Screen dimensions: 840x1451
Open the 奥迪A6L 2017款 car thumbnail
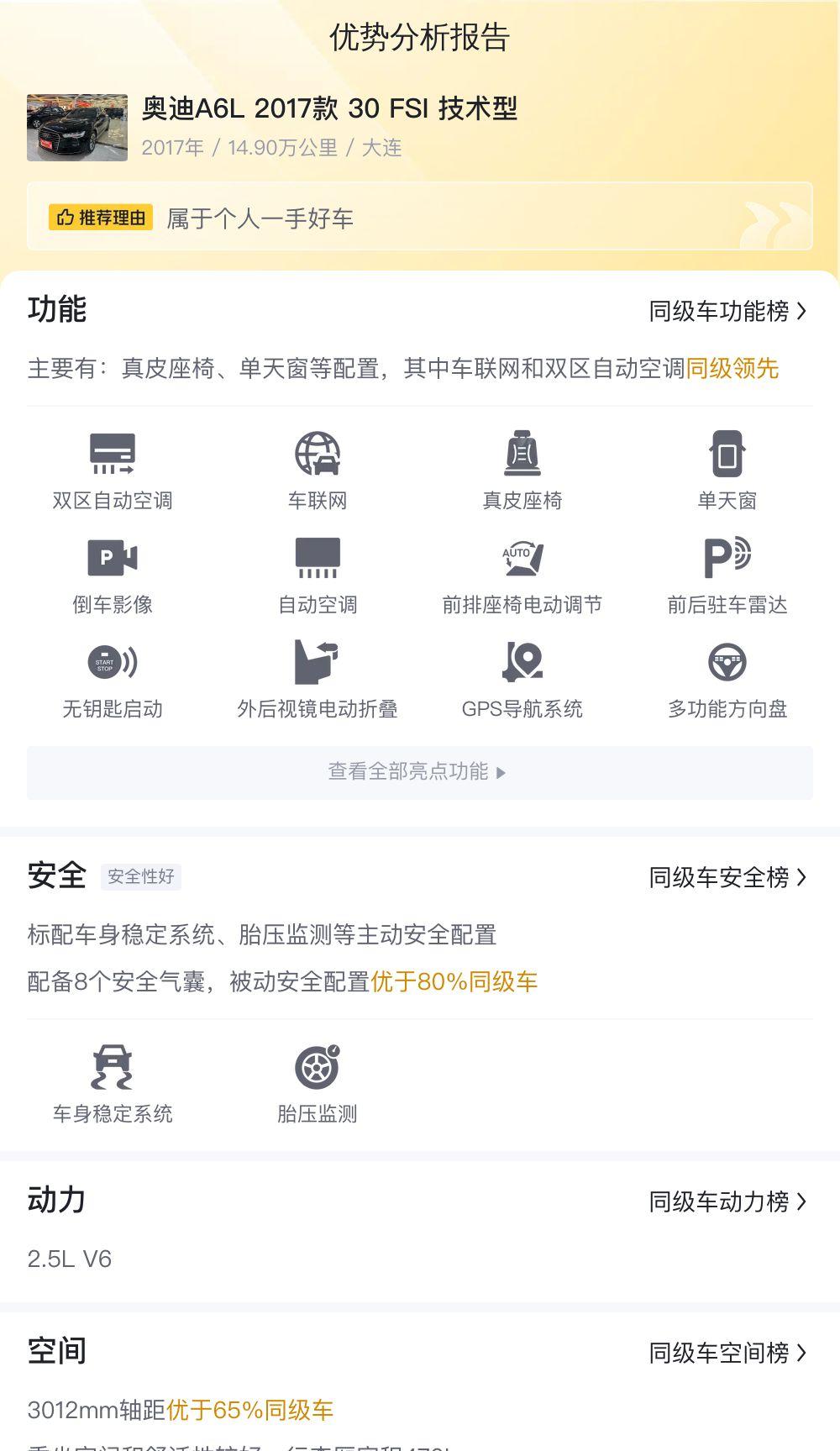(77, 128)
